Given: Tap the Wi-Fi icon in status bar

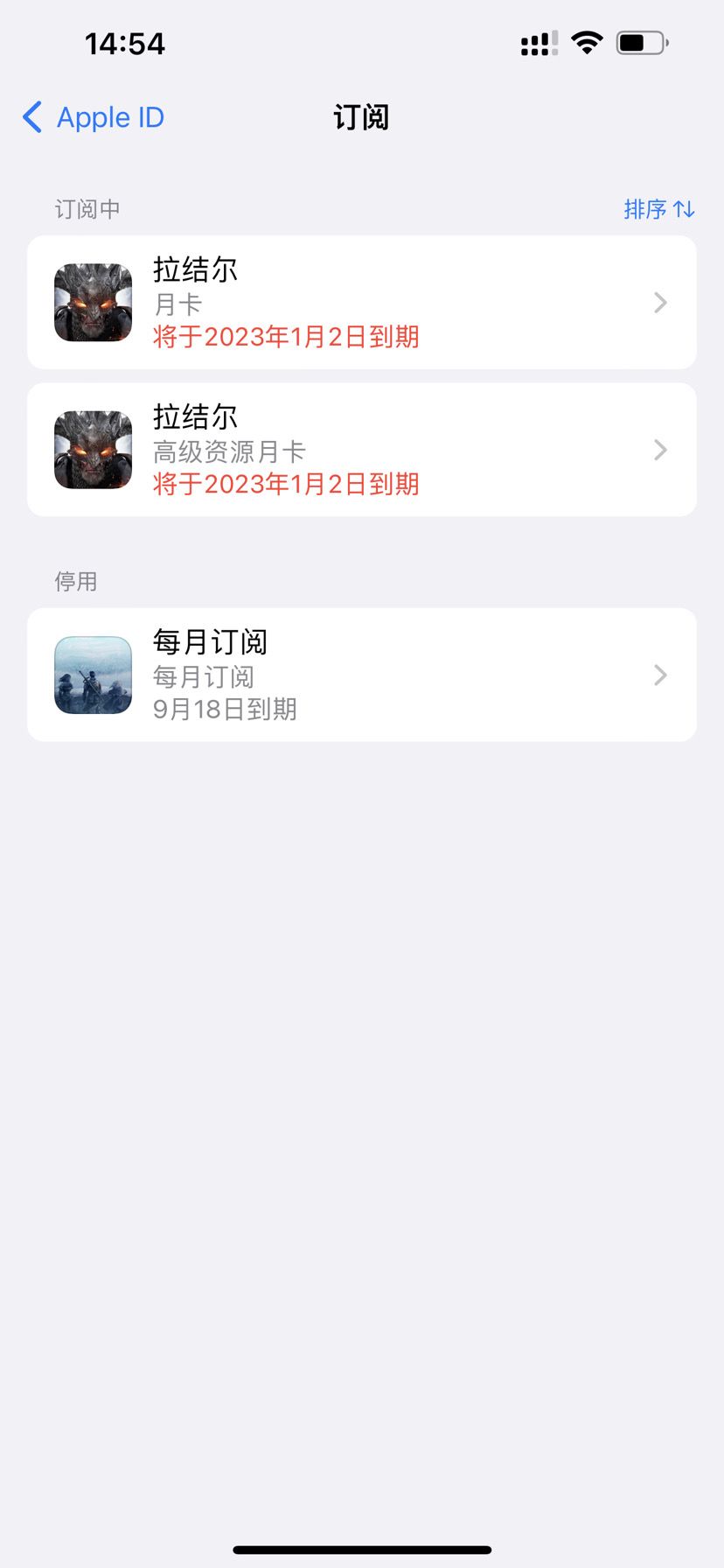Looking at the screenshot, I should 586,41.
